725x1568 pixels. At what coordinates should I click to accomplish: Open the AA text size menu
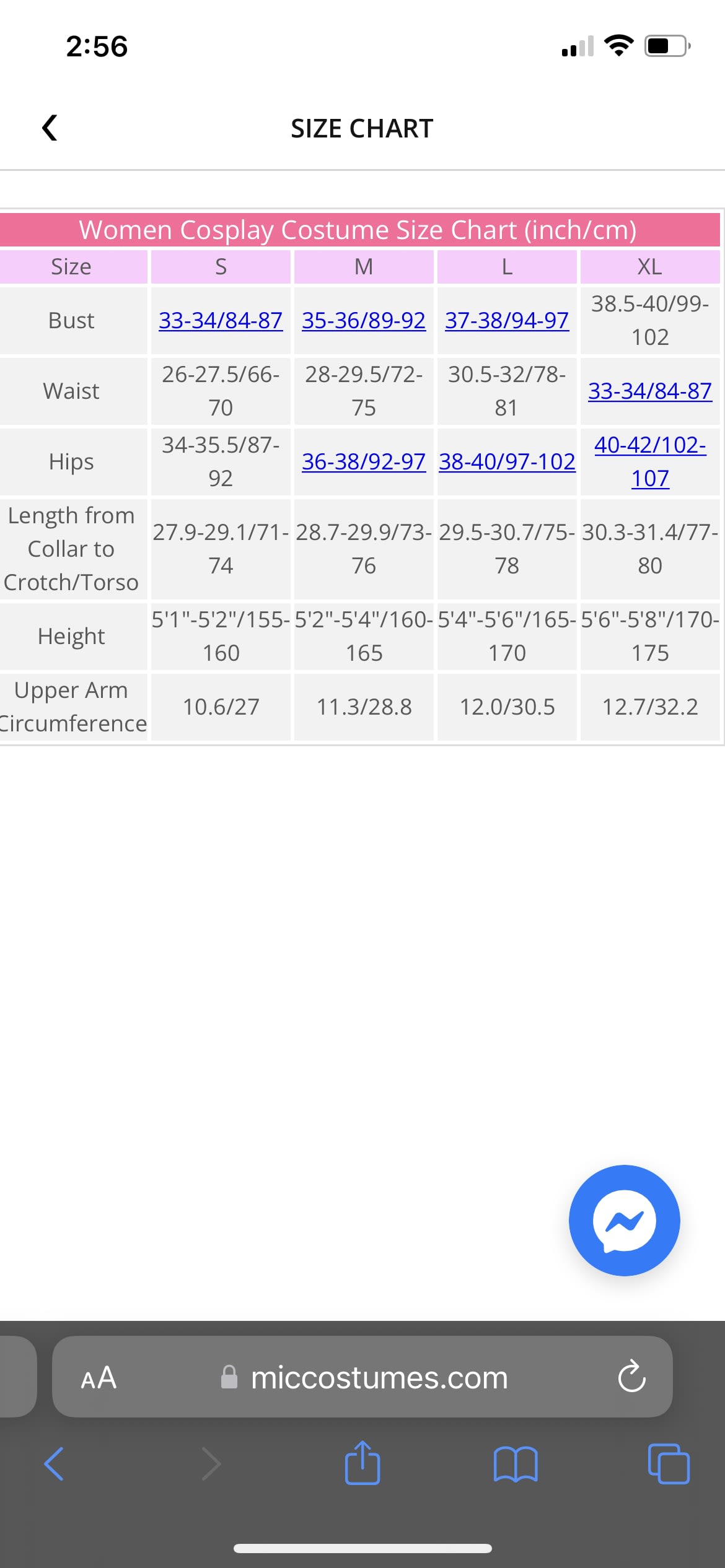[99, 1378]
